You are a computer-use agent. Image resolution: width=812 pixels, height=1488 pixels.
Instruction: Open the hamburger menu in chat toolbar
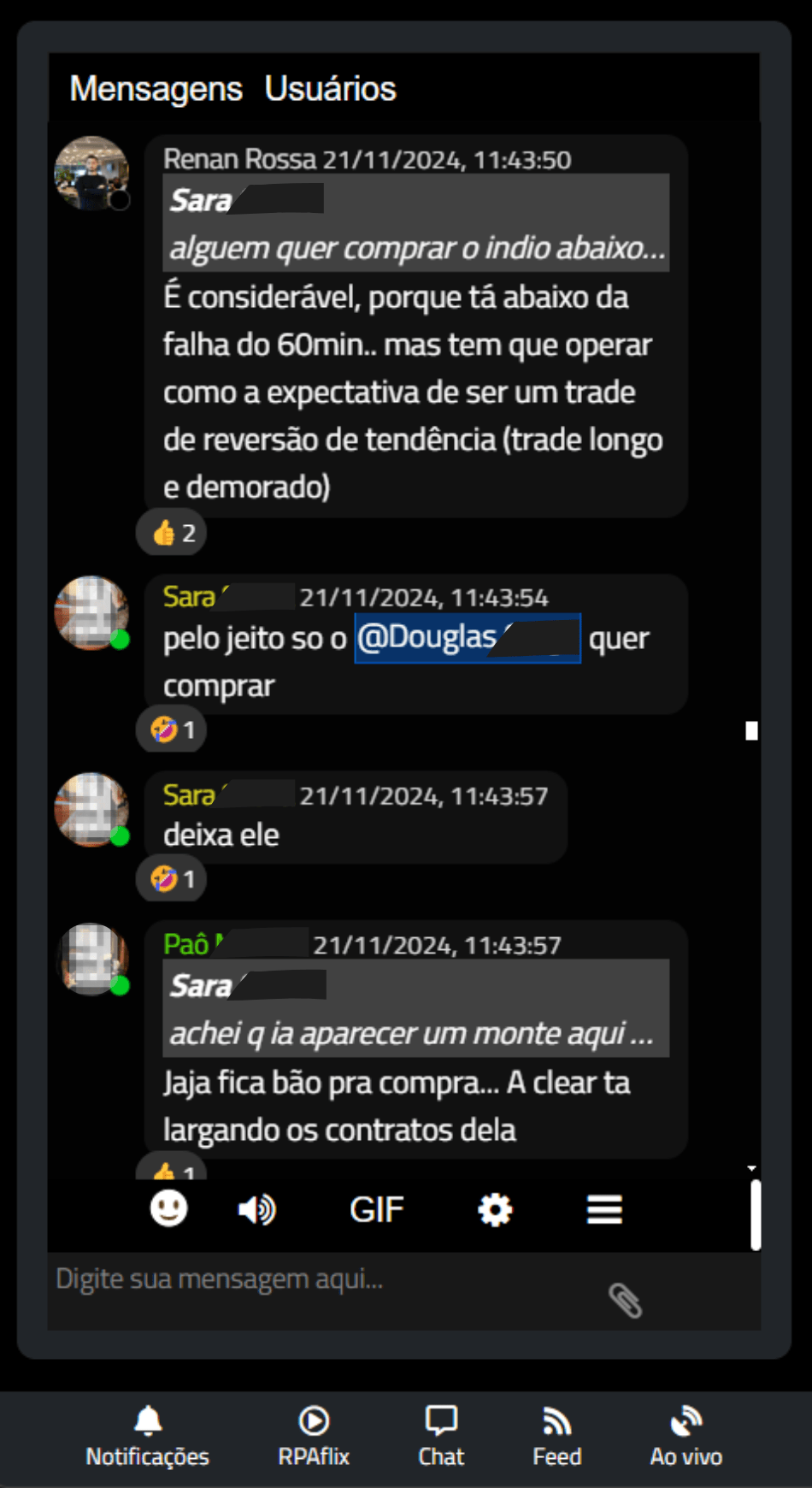(604, 1210)
